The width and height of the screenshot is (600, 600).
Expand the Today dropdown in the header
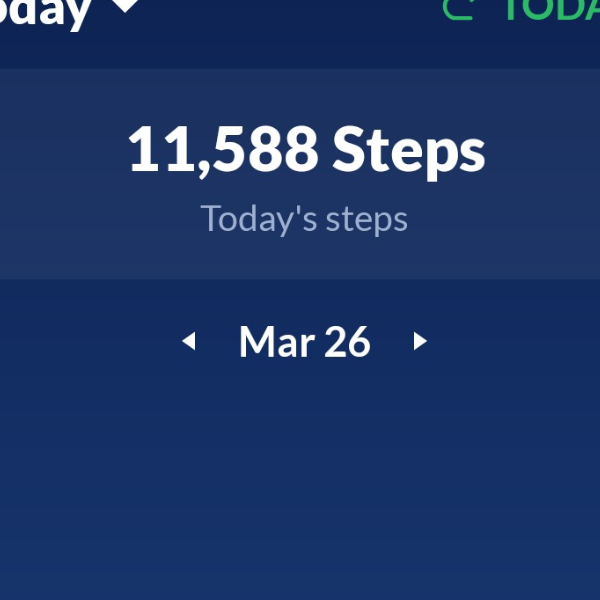coord(124,7)
